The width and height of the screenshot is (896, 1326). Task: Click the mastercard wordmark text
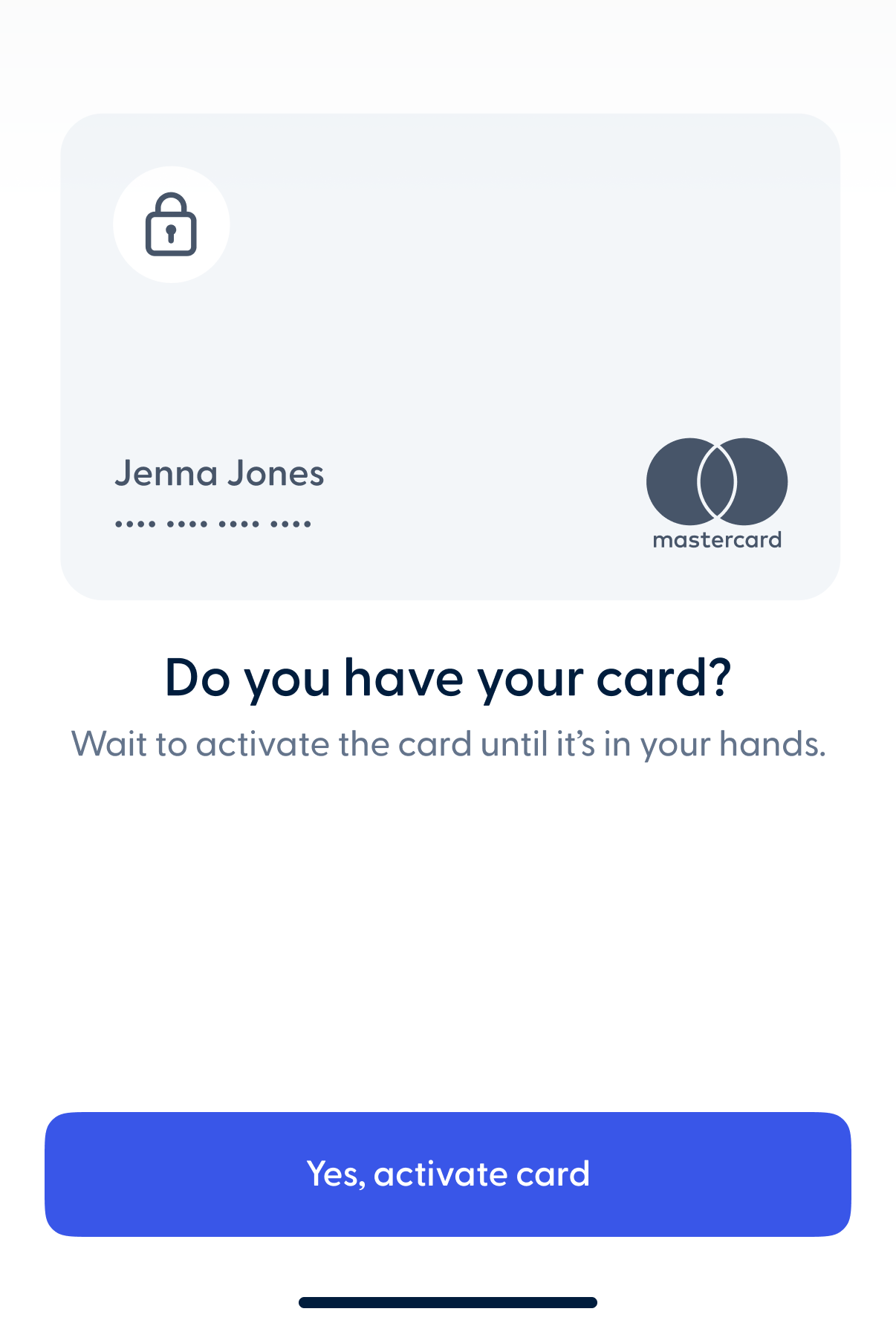716,542
